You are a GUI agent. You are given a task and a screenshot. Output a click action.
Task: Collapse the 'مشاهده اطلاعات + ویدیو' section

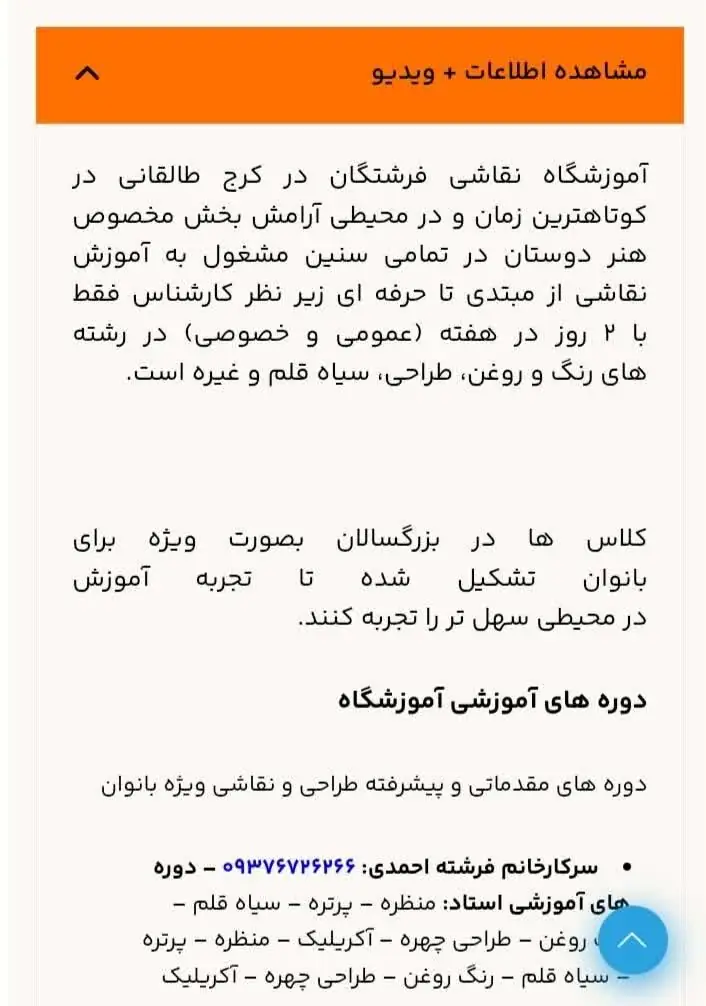(87, 73)
